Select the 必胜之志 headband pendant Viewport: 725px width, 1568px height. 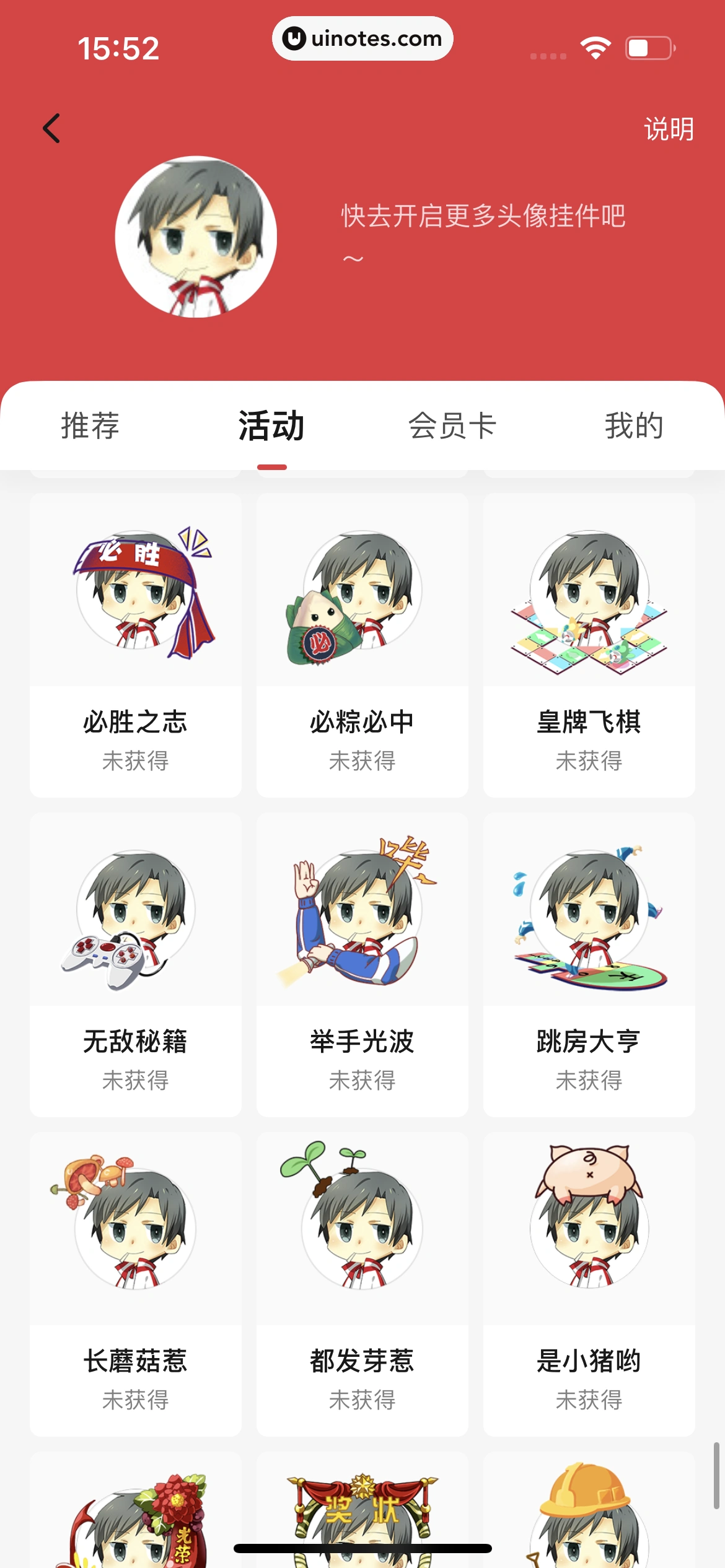pos(135,644)
